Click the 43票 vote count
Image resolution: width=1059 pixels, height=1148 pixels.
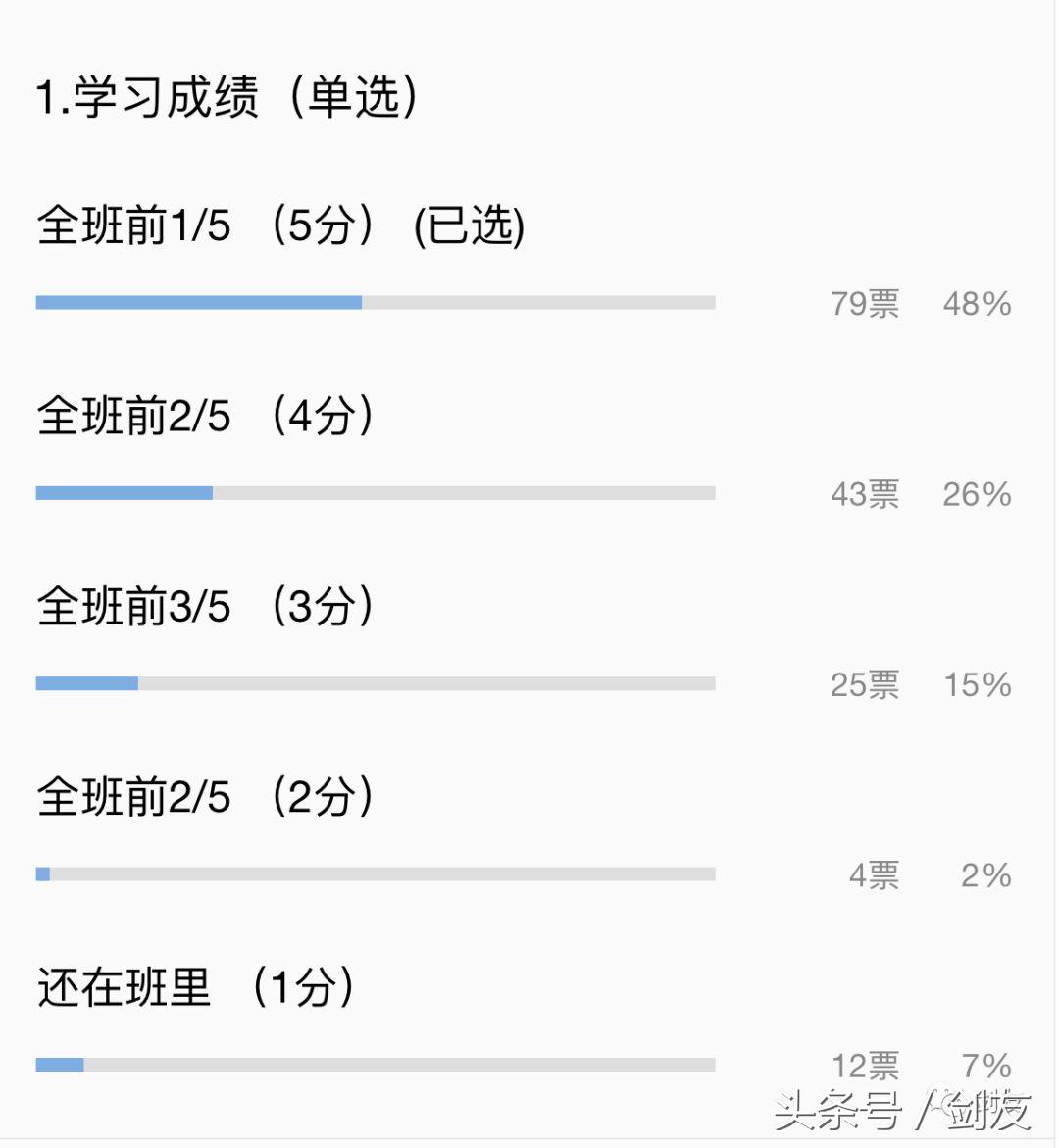pyautogui.click(x=866, y=495)
